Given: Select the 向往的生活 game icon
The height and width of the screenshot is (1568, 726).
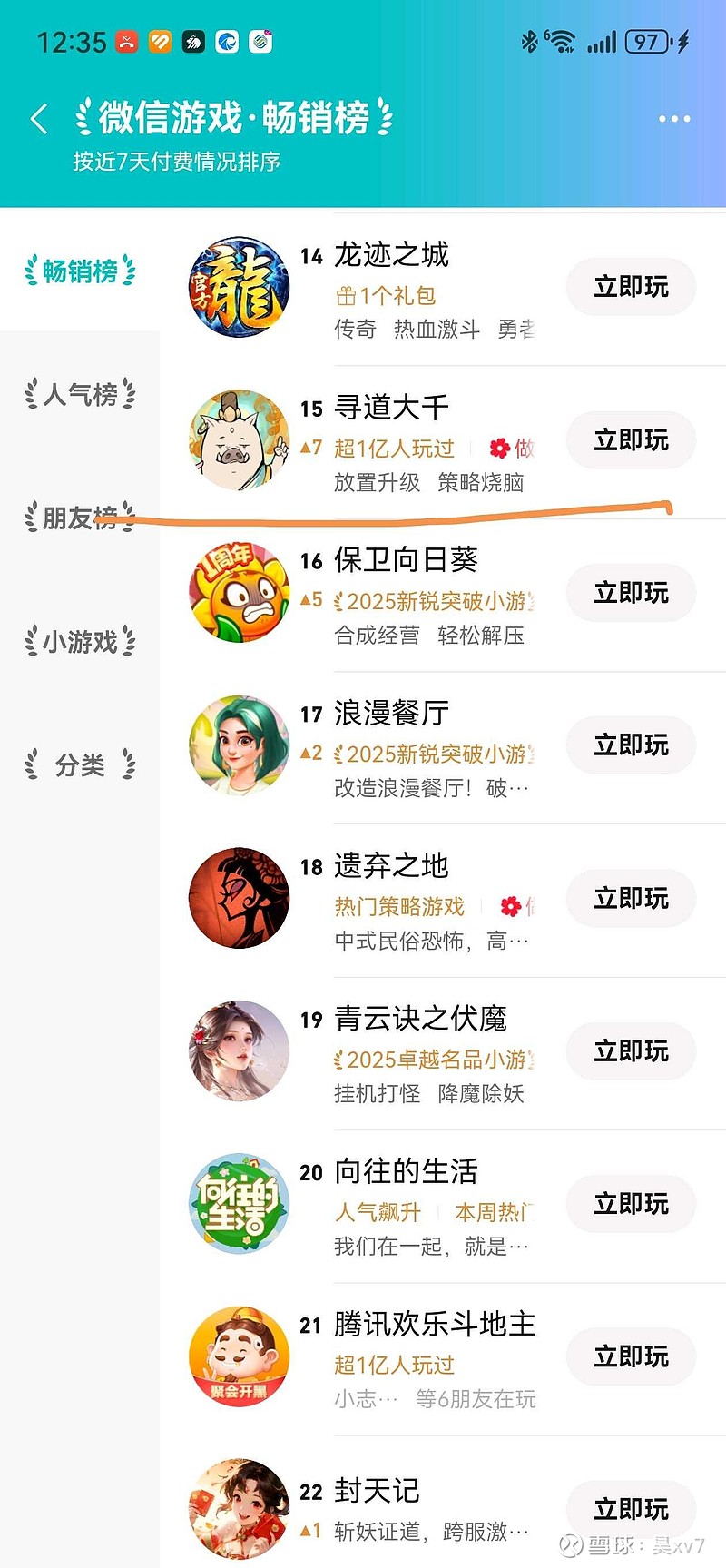Looking at the screenshot, I should 238,1204.
